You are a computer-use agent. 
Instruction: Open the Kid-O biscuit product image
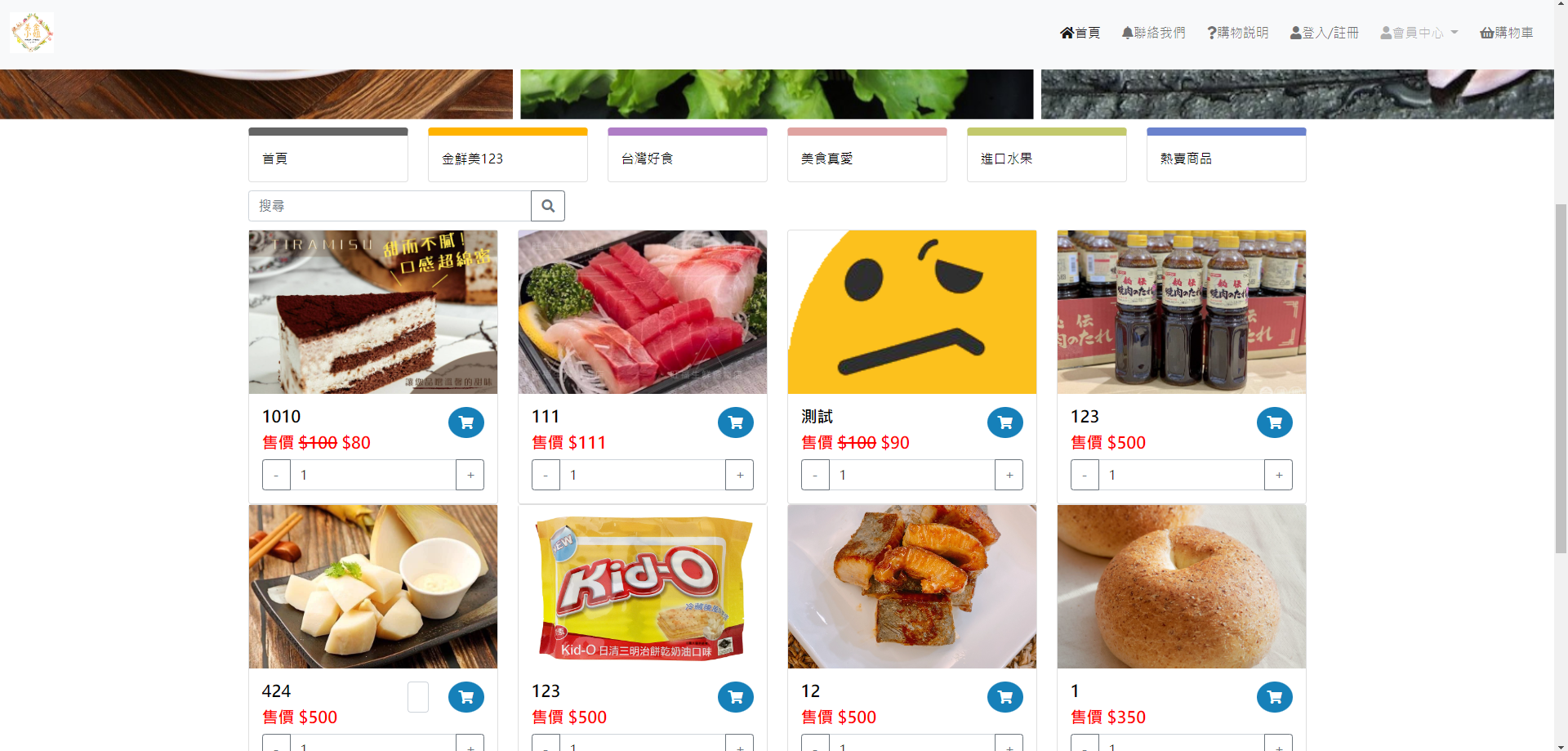tap(643, 587)
